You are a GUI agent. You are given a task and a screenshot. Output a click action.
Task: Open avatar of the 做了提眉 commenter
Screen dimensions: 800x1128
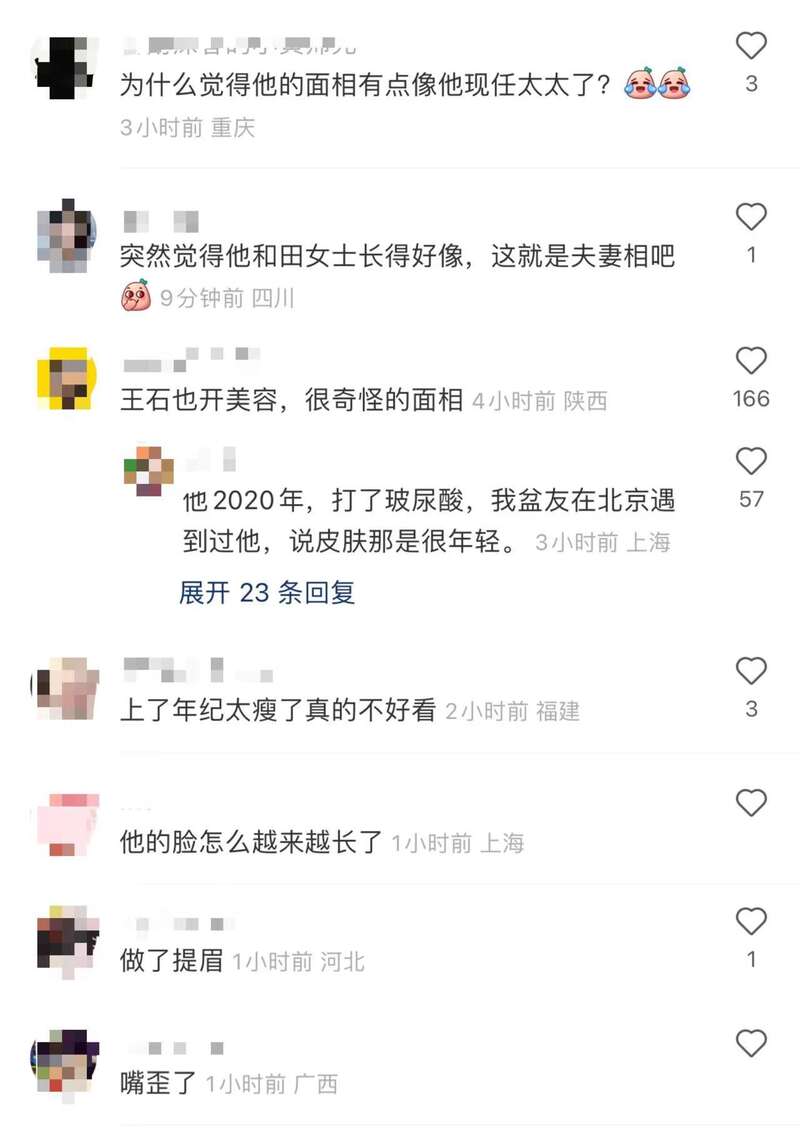click(x=67, y=937)
